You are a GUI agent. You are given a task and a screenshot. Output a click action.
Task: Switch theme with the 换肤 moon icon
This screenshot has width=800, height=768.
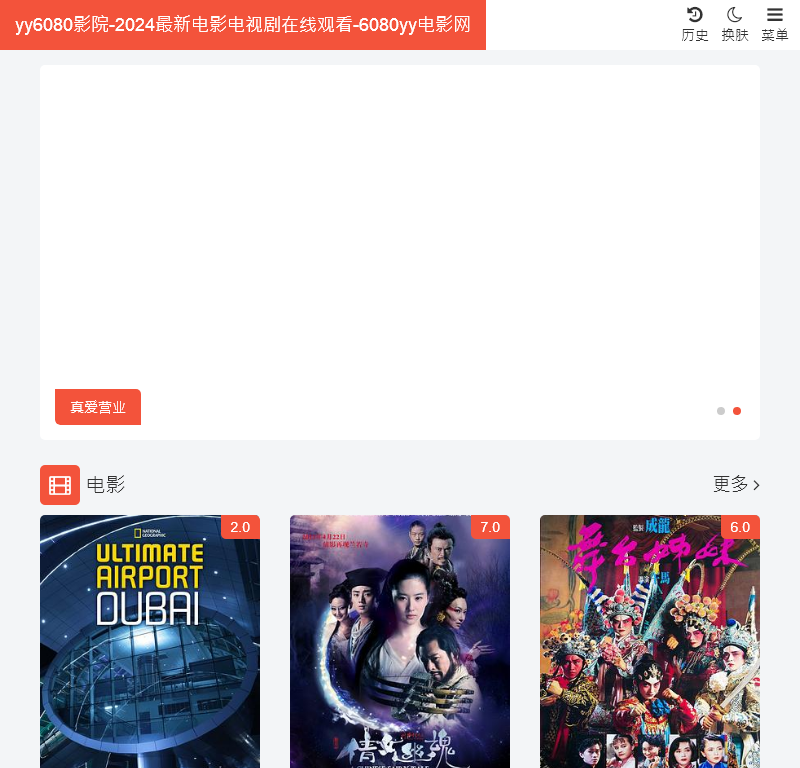coord(735,24)
